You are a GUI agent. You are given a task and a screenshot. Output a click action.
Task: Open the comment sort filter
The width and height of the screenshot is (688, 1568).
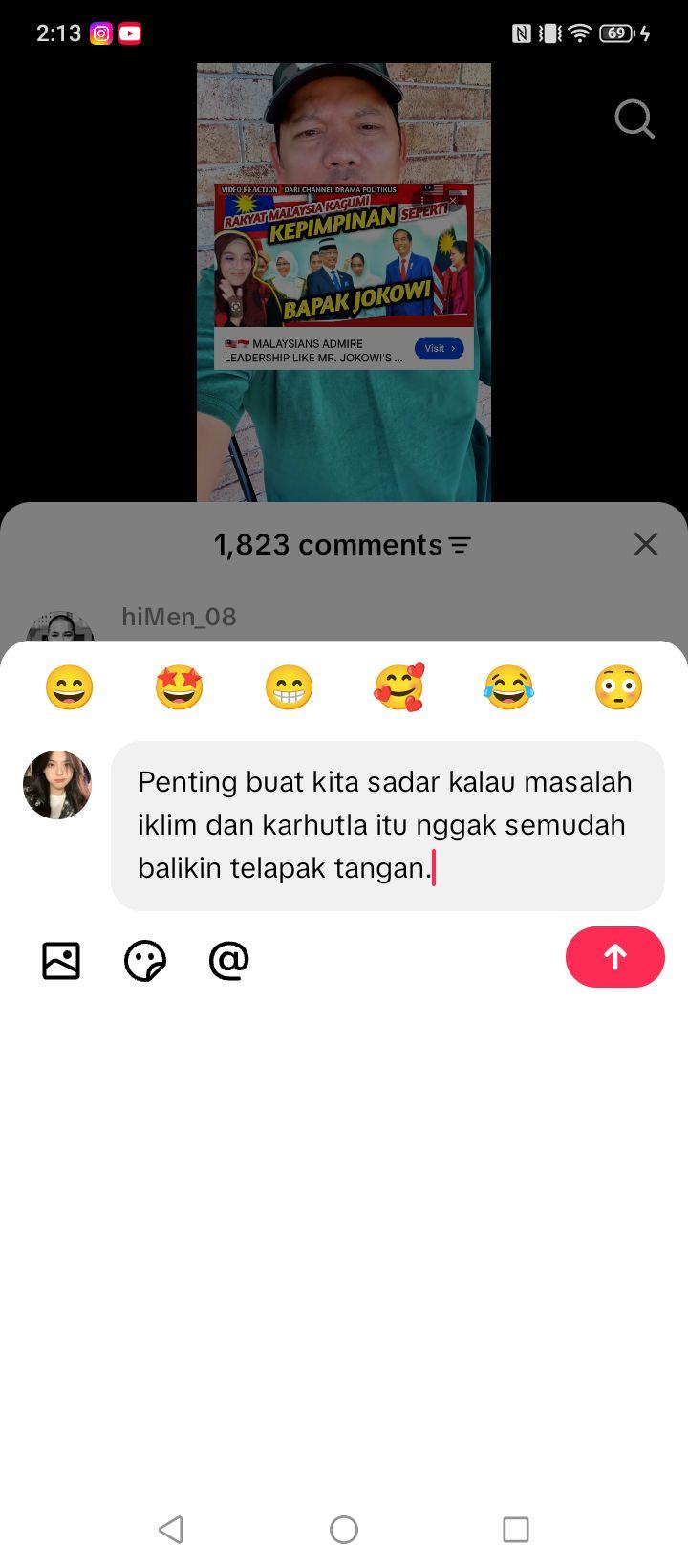click(461, 545)
